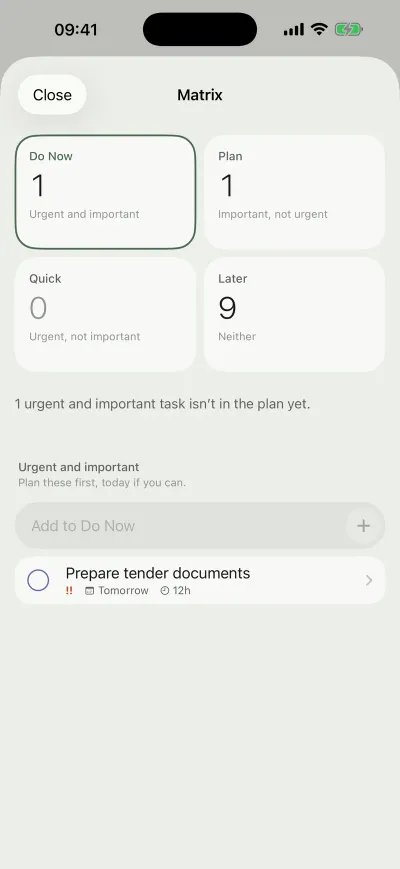Mark Prepare tender documents as complete
The width and height of the screenshot is (400, 869).
tap(38, 580)
